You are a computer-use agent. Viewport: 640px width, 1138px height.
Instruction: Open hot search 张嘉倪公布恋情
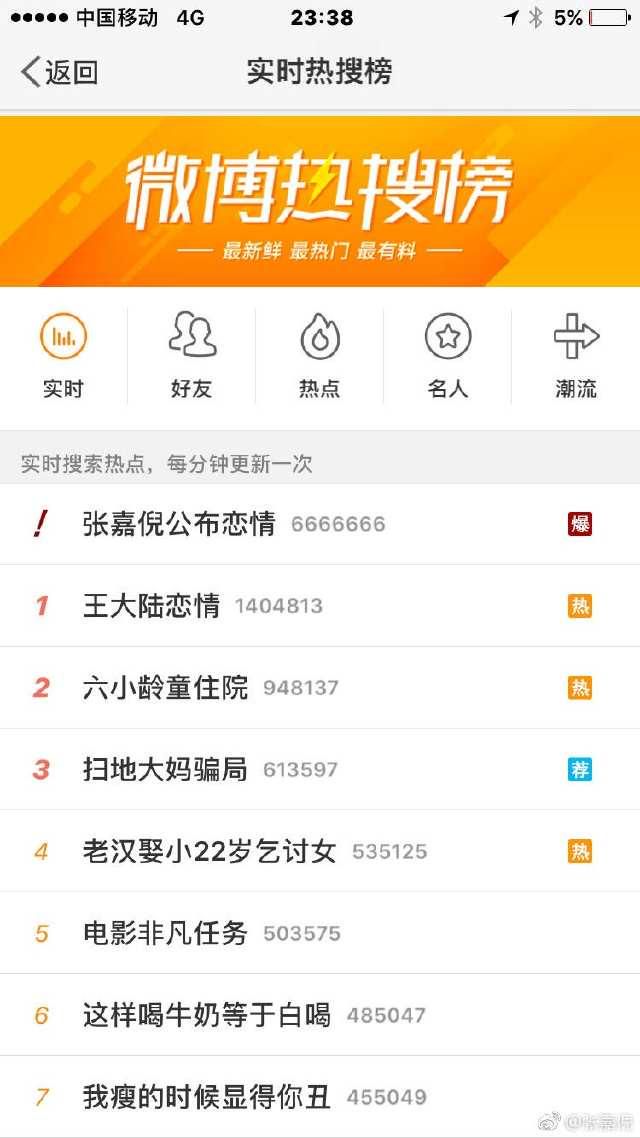(320, 523)
